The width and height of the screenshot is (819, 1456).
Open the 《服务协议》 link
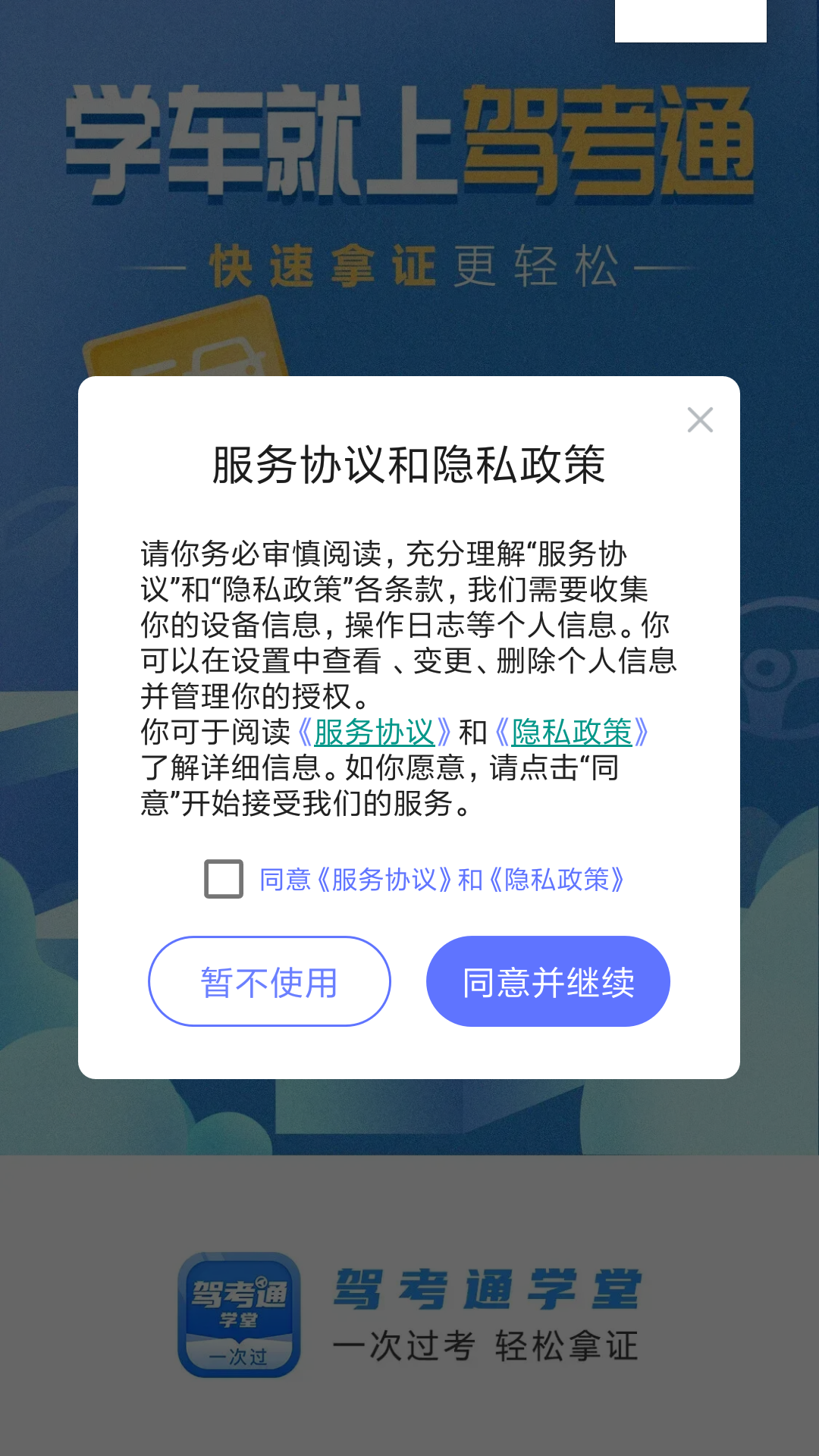[x=374, y=733]
